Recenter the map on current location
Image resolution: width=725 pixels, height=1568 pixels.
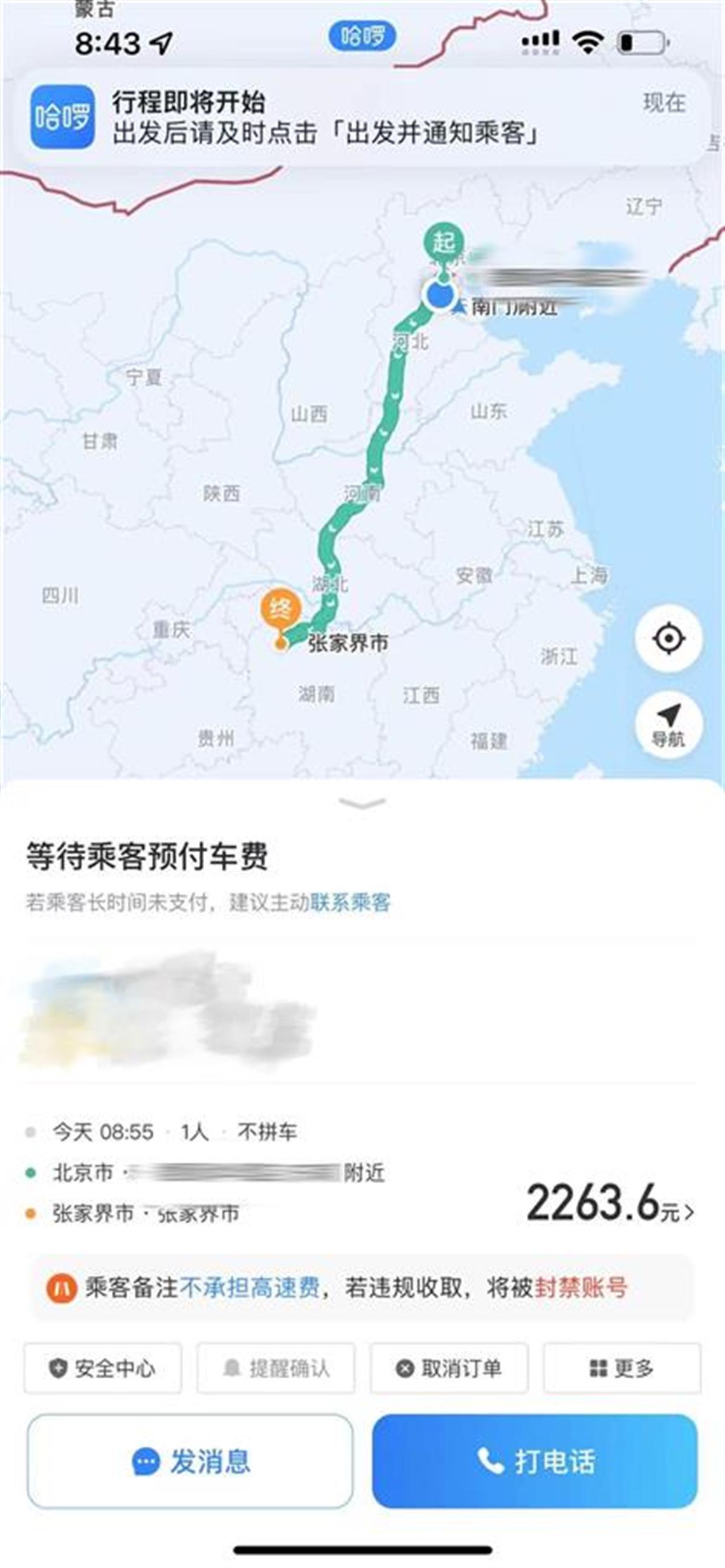(668, 638)
